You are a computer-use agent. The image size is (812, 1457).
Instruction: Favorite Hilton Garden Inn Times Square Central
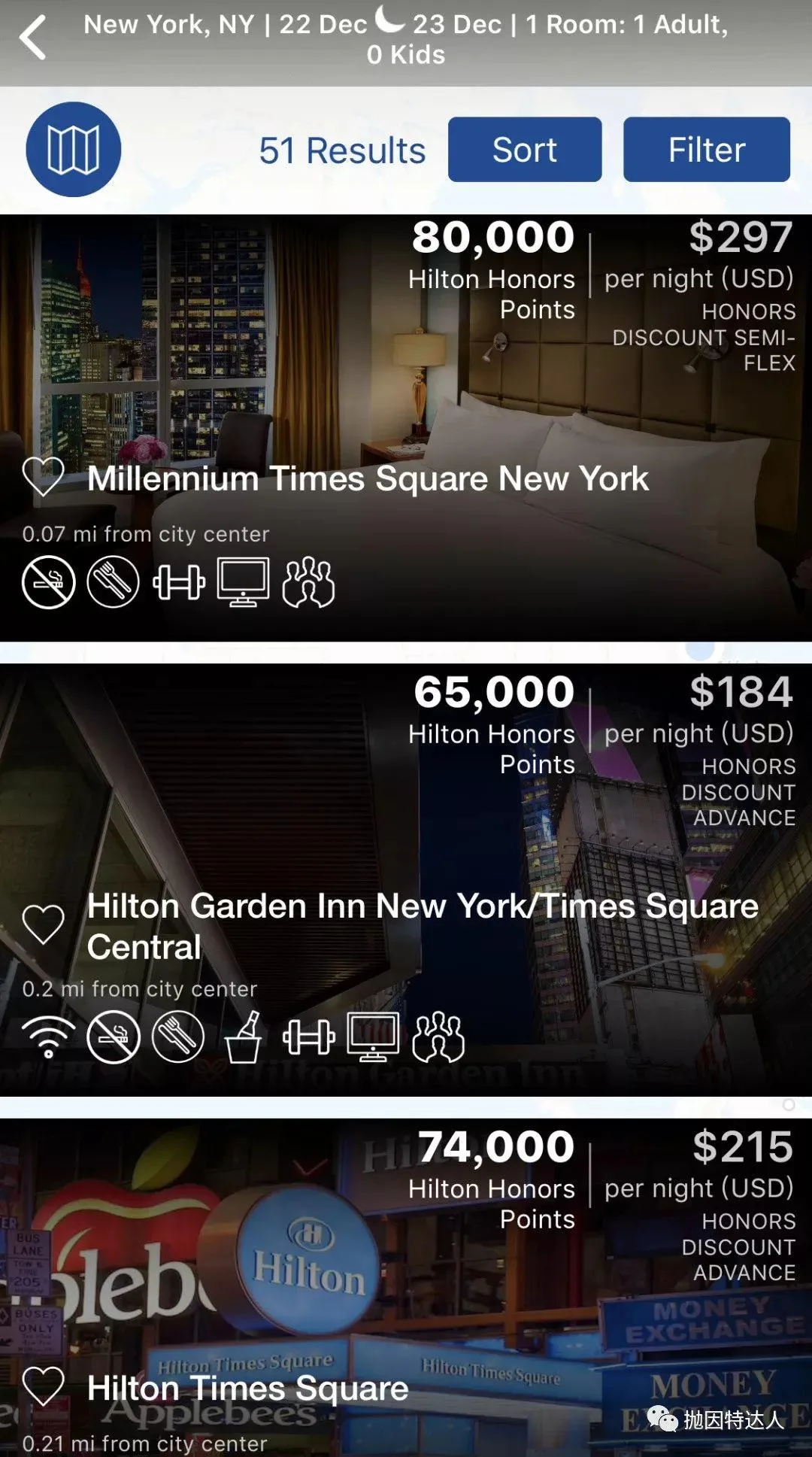pyautogui.click(x=44, y=924)
